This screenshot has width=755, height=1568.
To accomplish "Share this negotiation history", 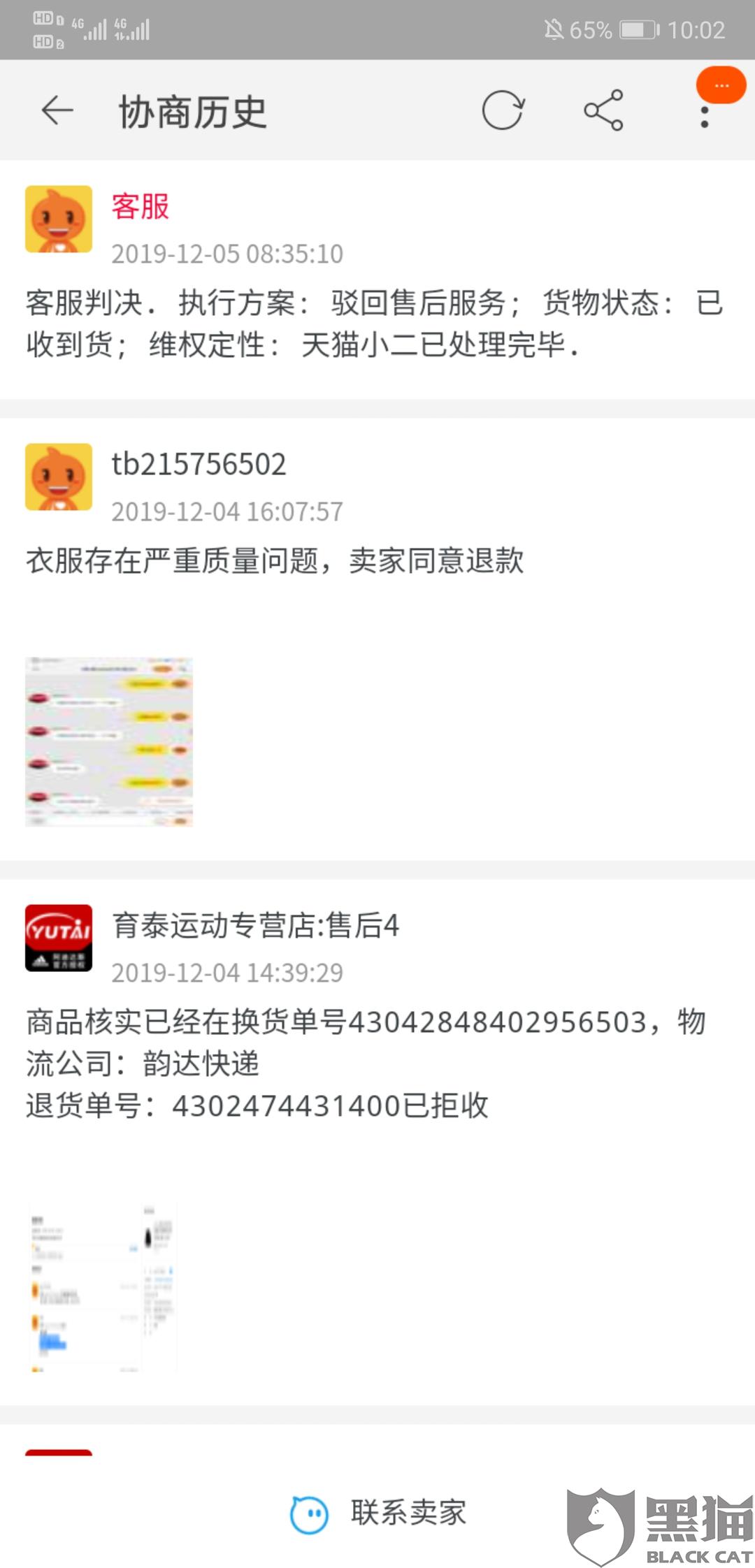I will tap(603, 110).
